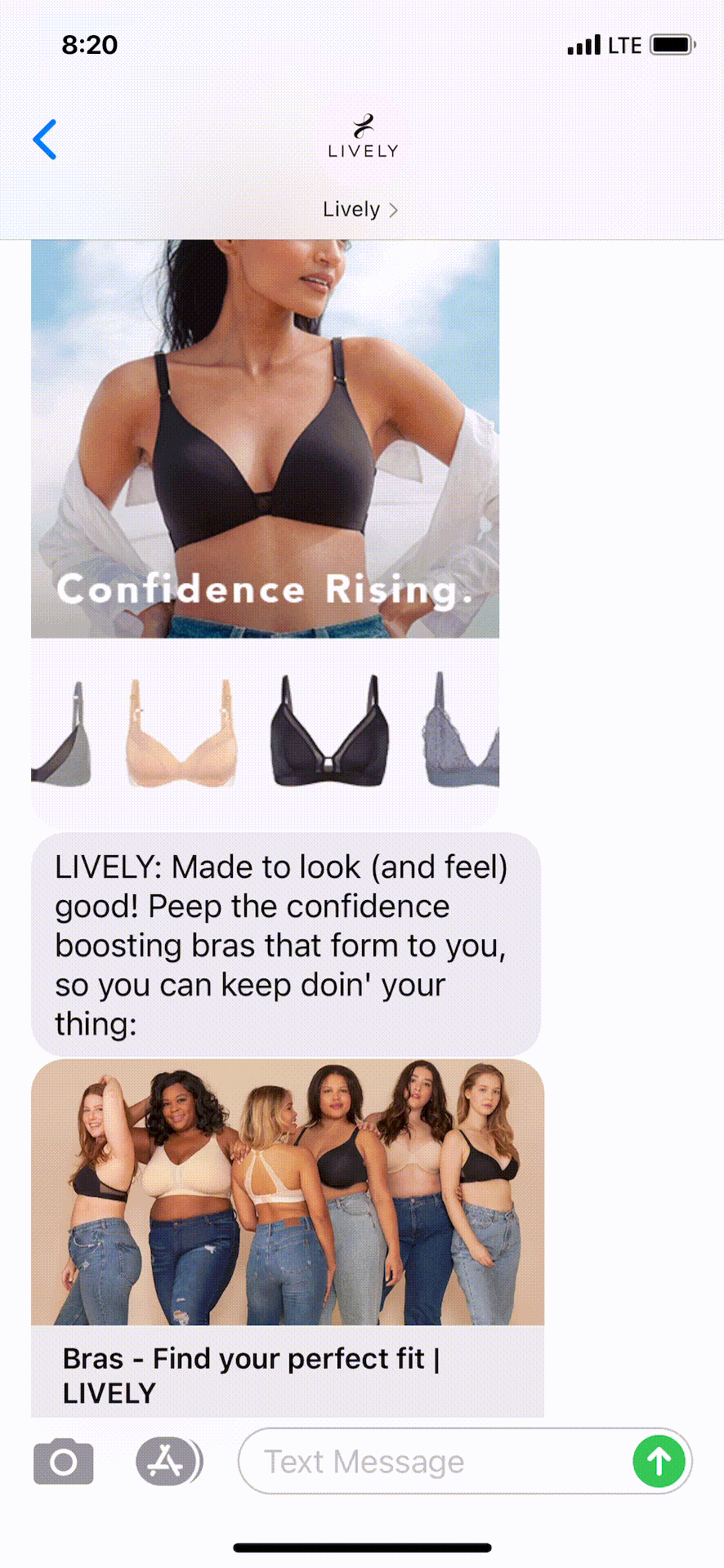Open the Bras - Find your perfect fit link
This screenshot has width=724, height=1568.
pyautogui.click(x=287, y=1237)
